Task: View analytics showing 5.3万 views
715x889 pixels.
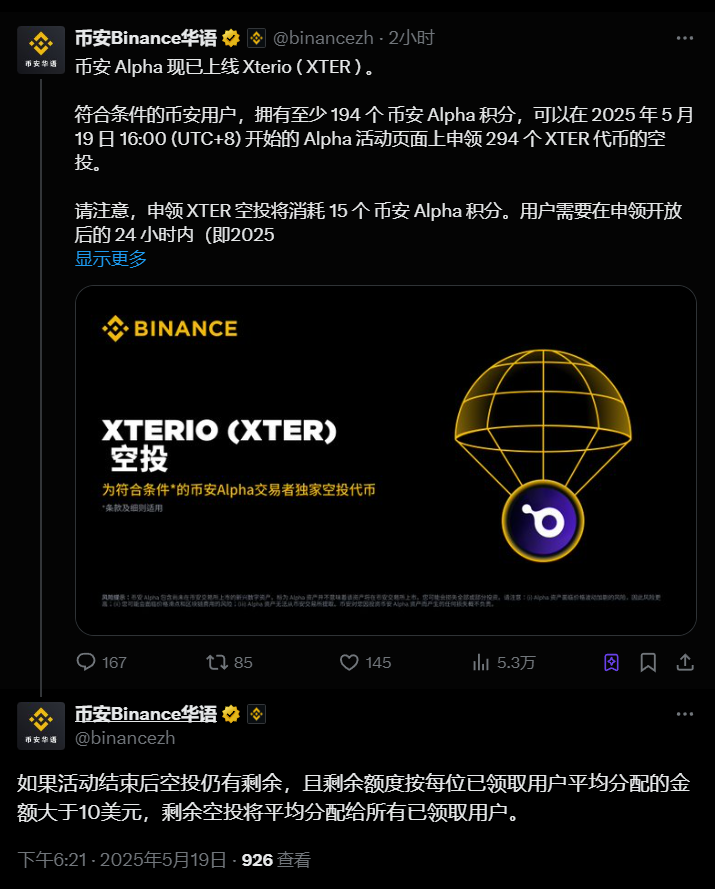Action: 481,662
